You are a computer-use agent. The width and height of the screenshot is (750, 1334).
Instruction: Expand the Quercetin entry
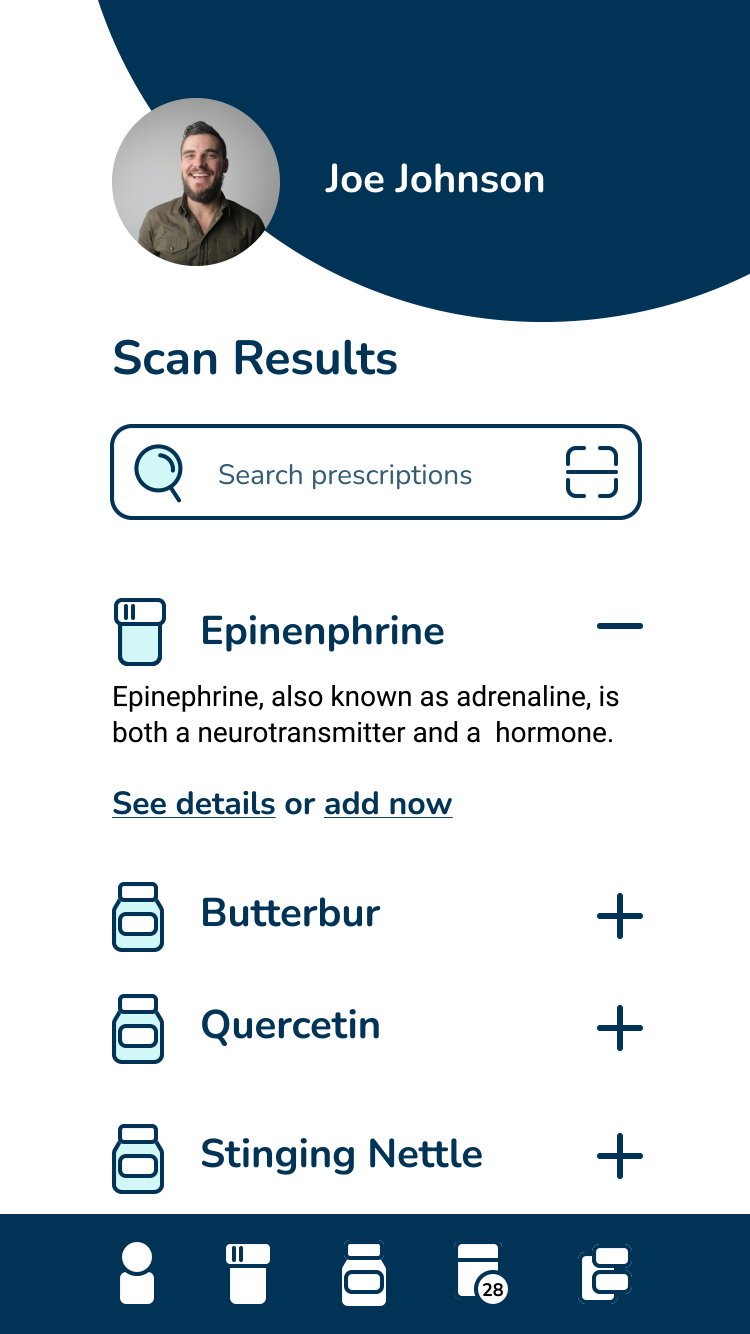[619, 1028]
